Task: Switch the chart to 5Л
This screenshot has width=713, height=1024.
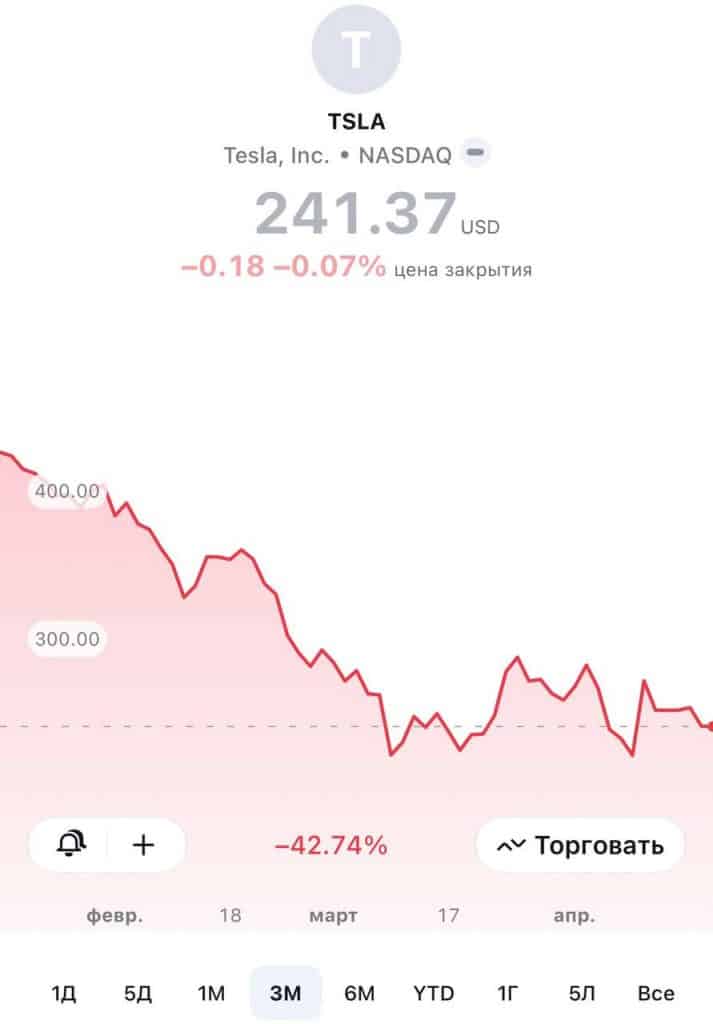Action: pyautogui.click(x=581, y=993)
